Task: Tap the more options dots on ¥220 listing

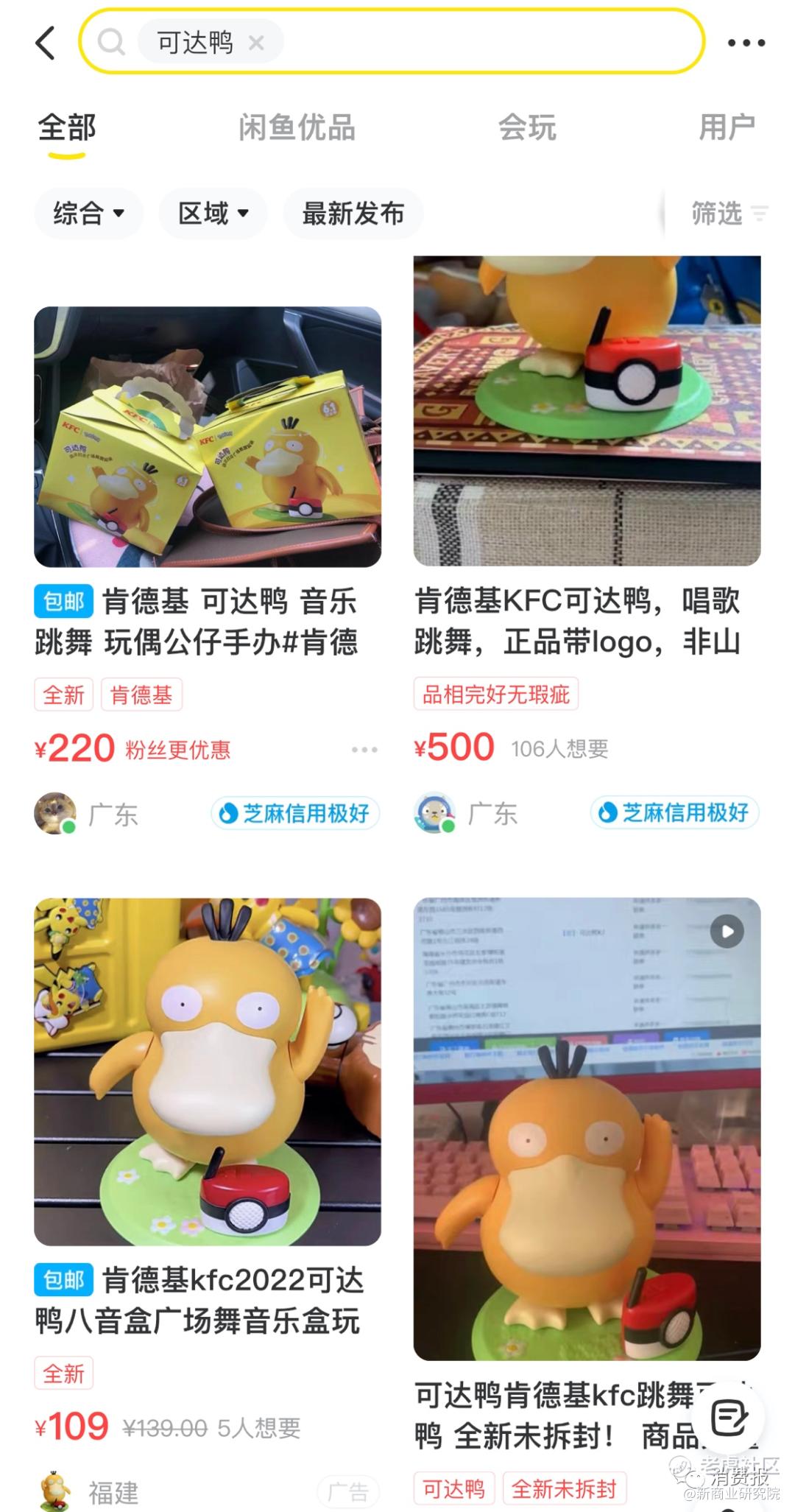Action: click(x=364, y=750)
